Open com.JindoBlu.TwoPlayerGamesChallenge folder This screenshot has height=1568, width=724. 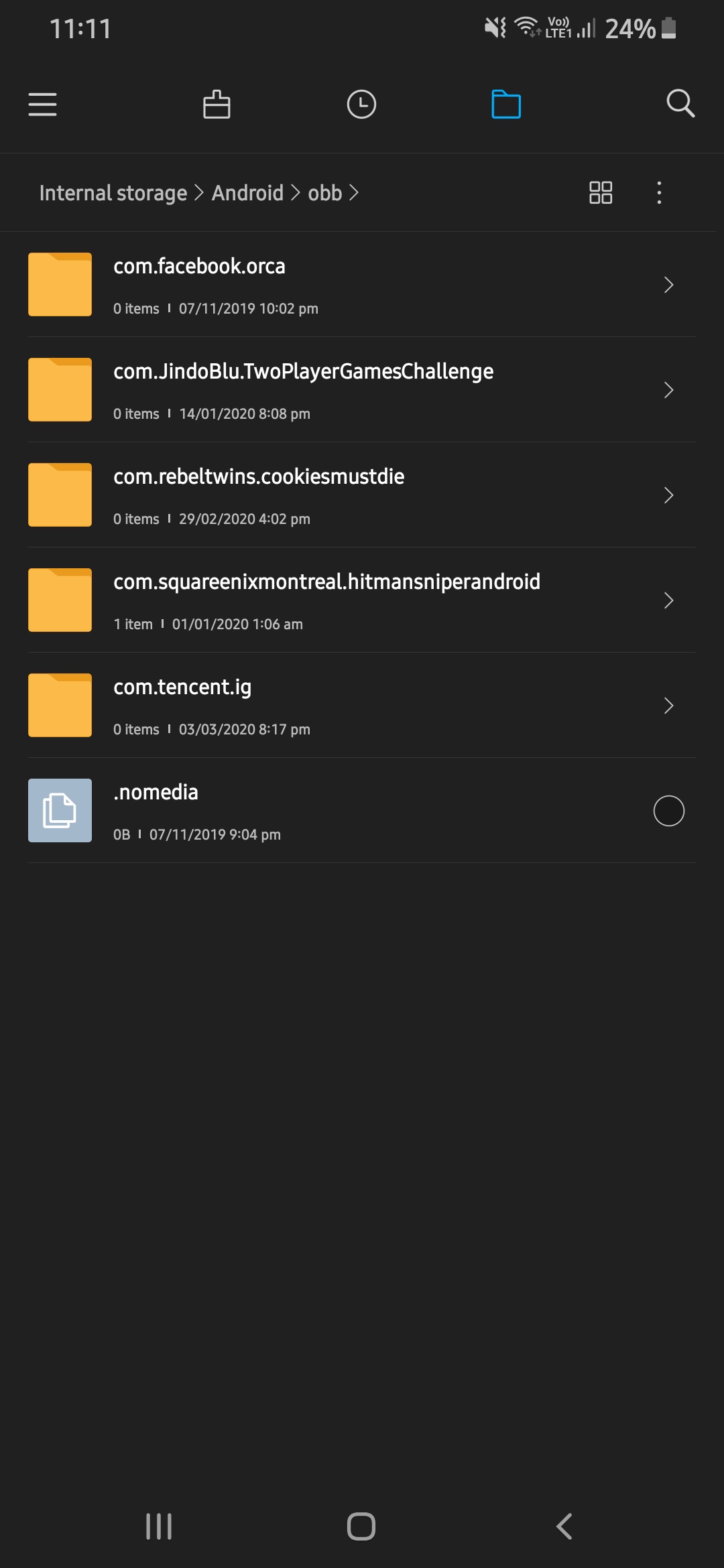coord(362,390)
